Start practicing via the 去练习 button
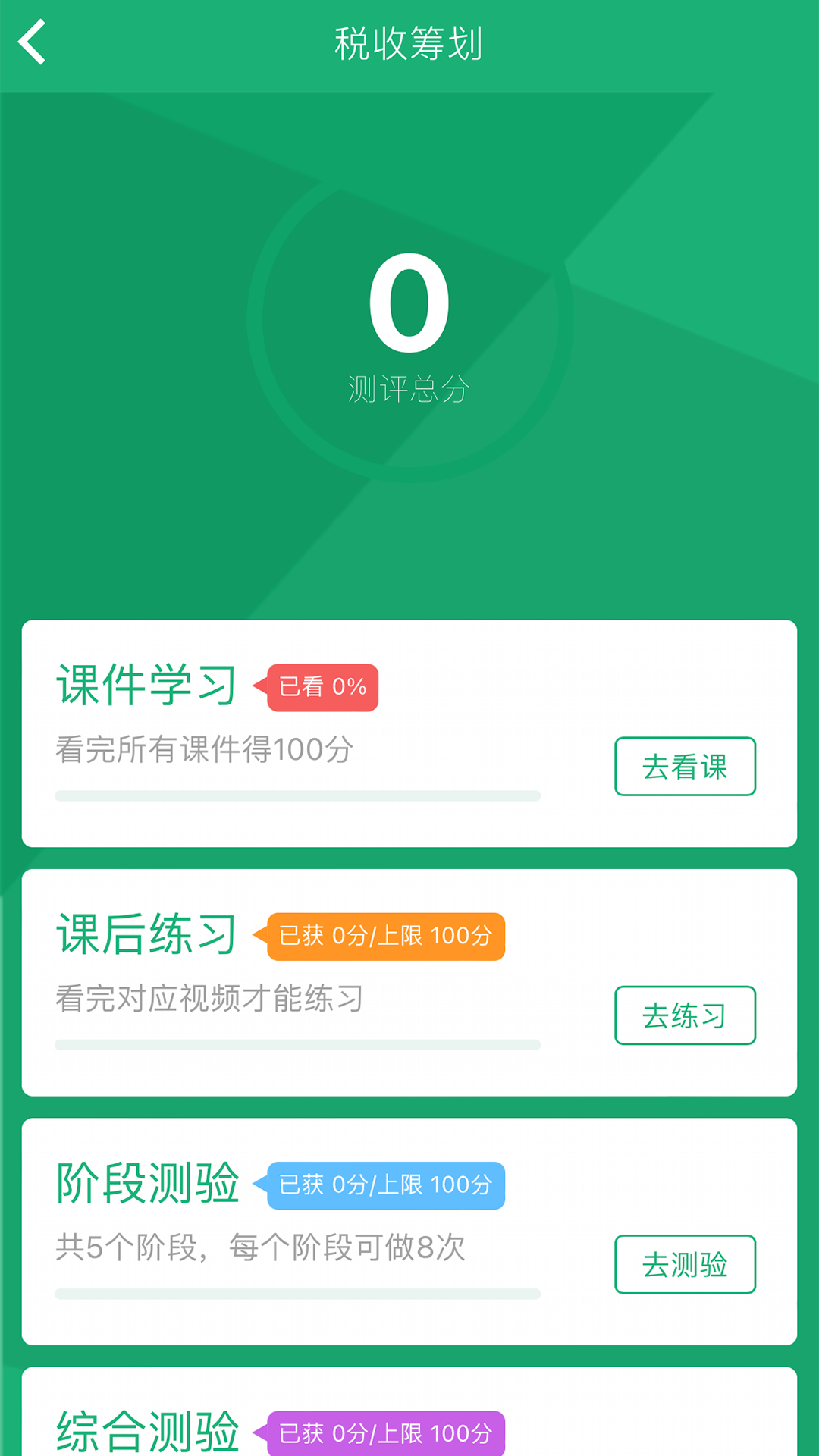The height and width of the screenshot is (1456, 819). click(x=683, y=1015)
